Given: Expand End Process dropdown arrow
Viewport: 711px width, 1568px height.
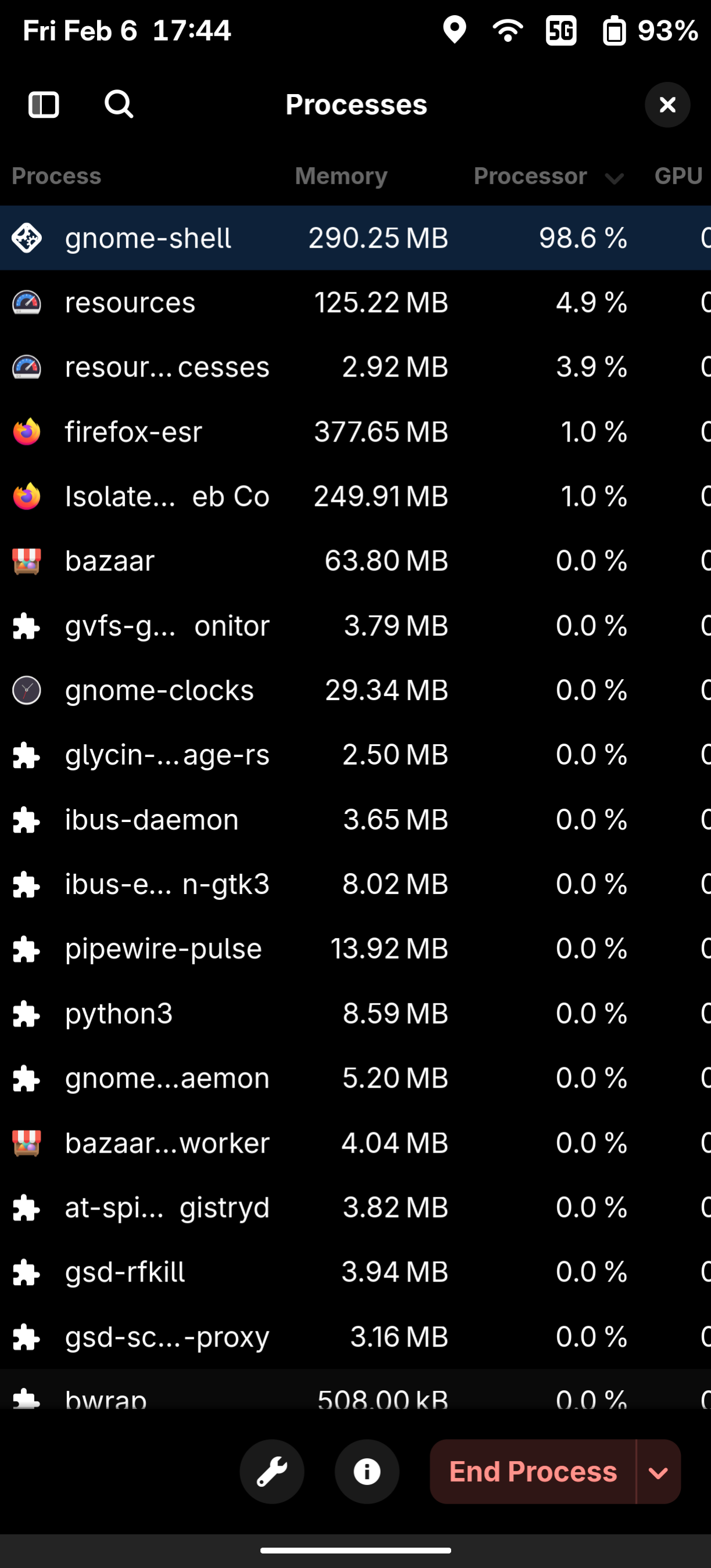Looking at the screenshot, I should 659,1472.
